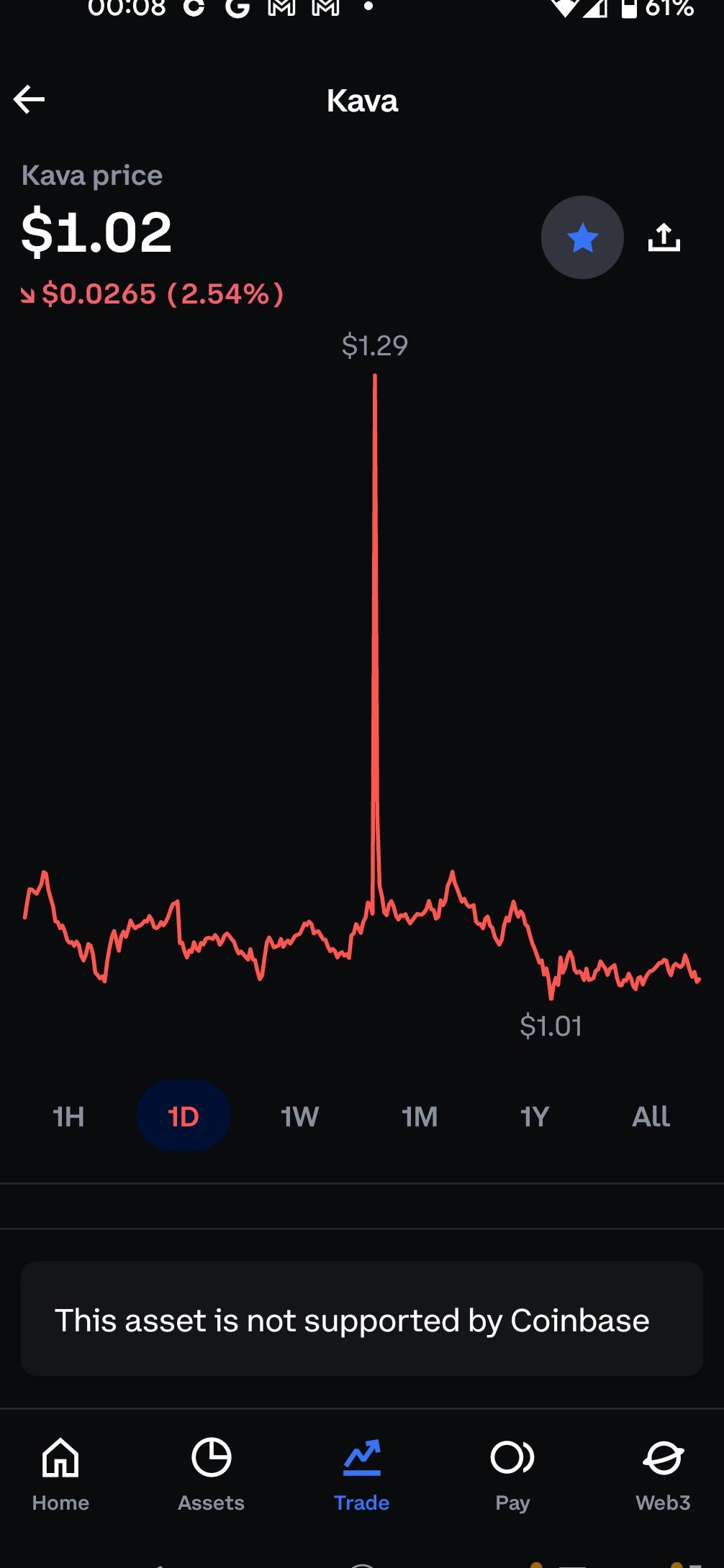Viewport: 724px width, 1568px height.
Task: Display the All time chart
Action: pos(651,1116)
